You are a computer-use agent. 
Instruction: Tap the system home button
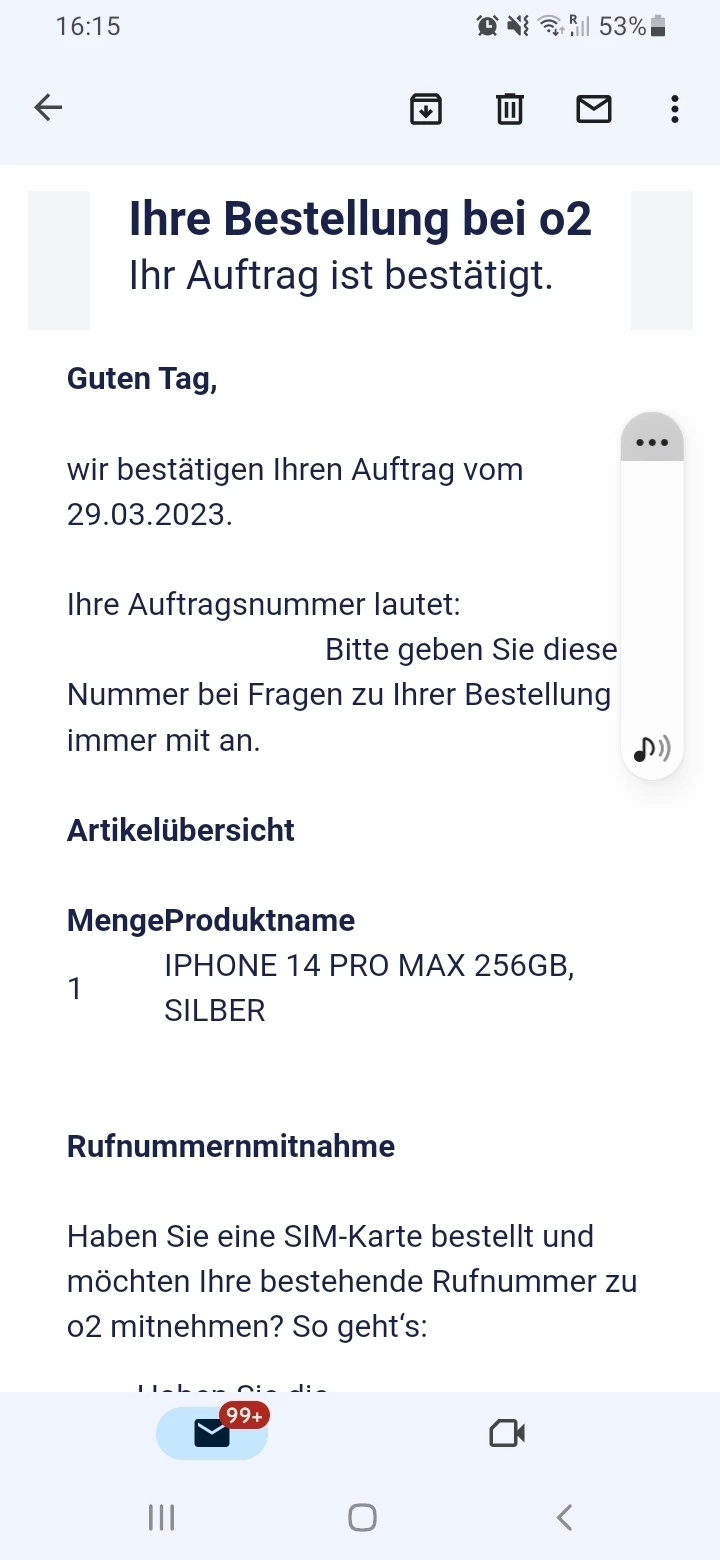tap(362, 1518)
